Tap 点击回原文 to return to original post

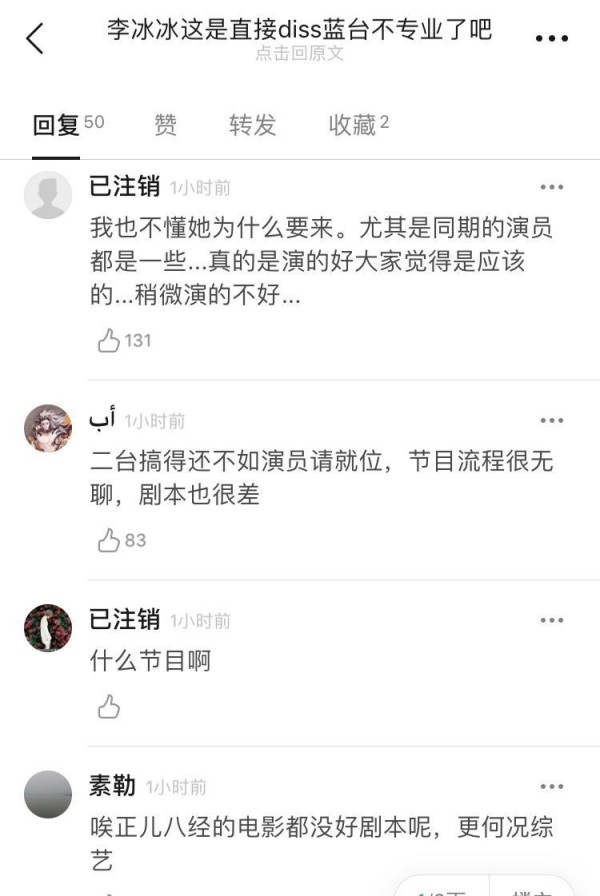[299, 53]
